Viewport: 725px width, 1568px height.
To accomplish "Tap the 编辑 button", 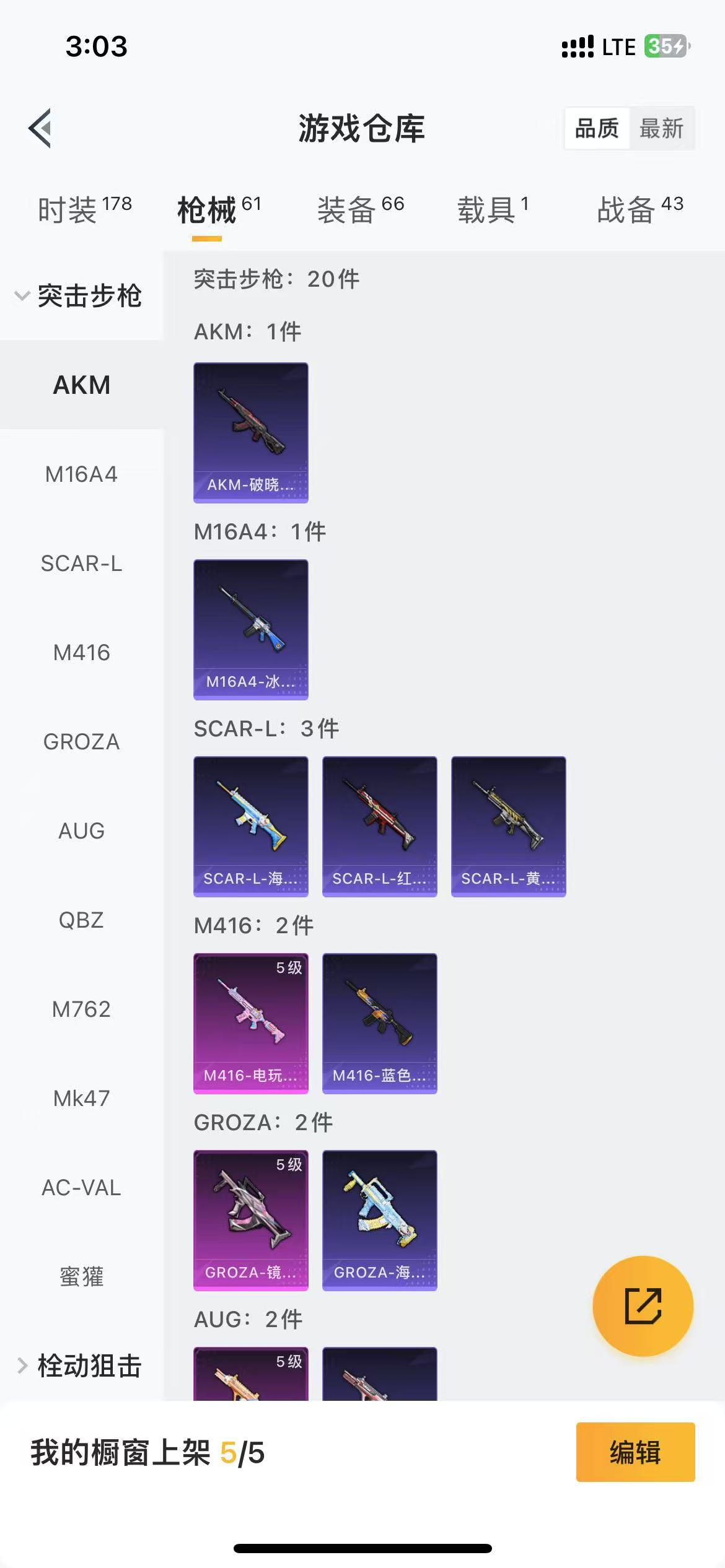I will [x=636, y=1452].
